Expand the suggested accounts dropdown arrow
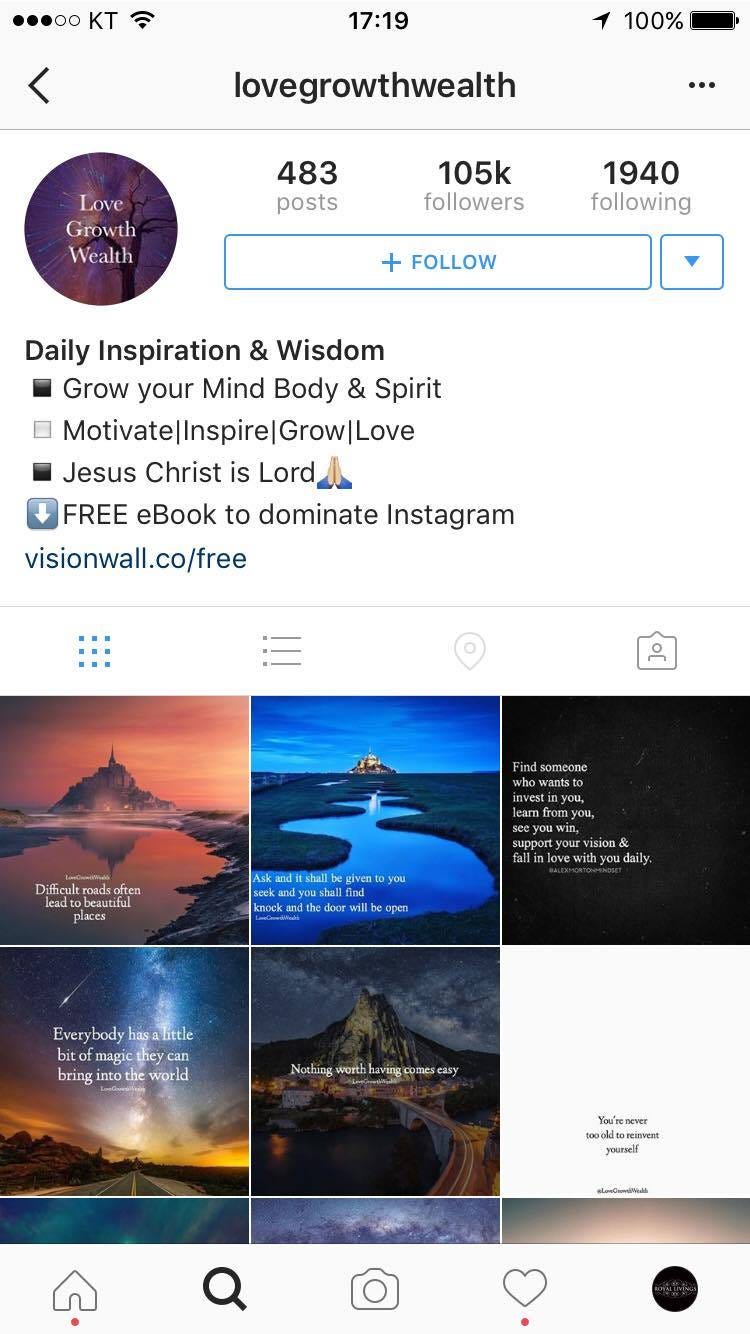The height and width of the screenshot is (1334, 750). [x=692, y=262]
